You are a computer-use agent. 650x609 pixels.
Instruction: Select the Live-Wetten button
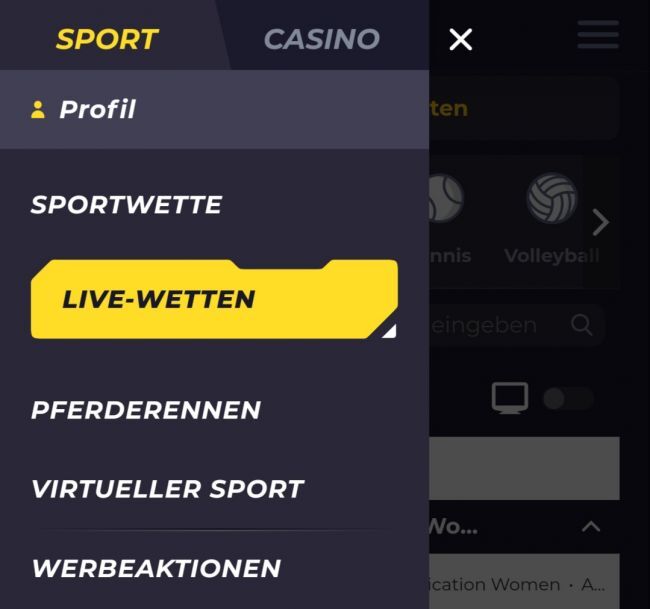point(213,299)
